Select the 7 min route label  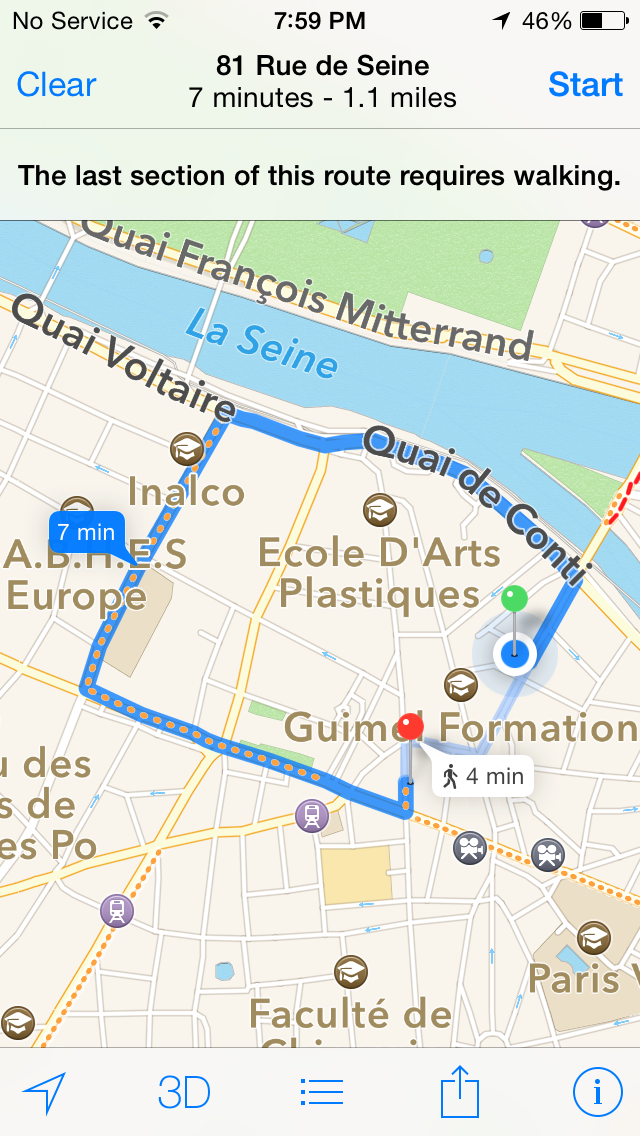click(86, 532)
